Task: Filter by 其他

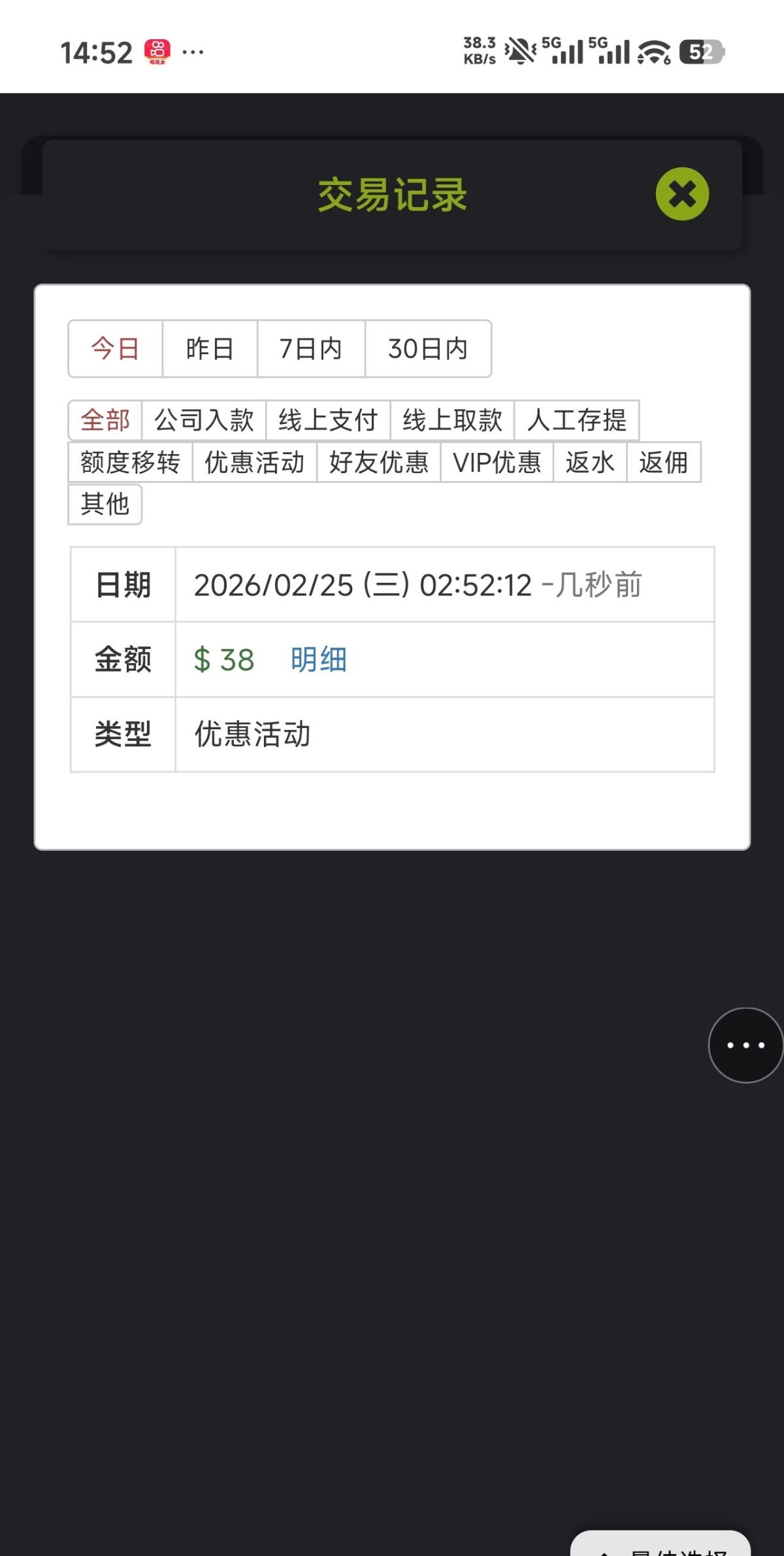Action: pos(105,504)
